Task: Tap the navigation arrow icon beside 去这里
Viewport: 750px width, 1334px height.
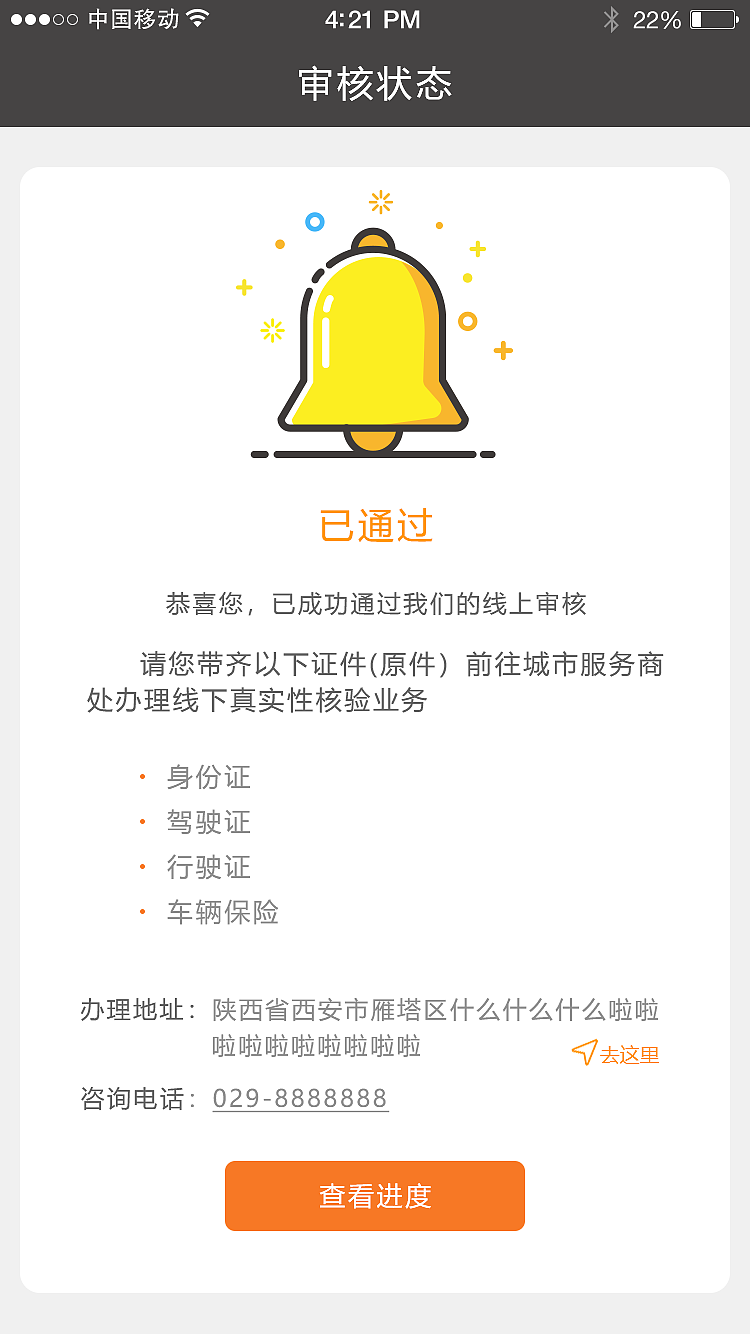Action: point(583,1054)
